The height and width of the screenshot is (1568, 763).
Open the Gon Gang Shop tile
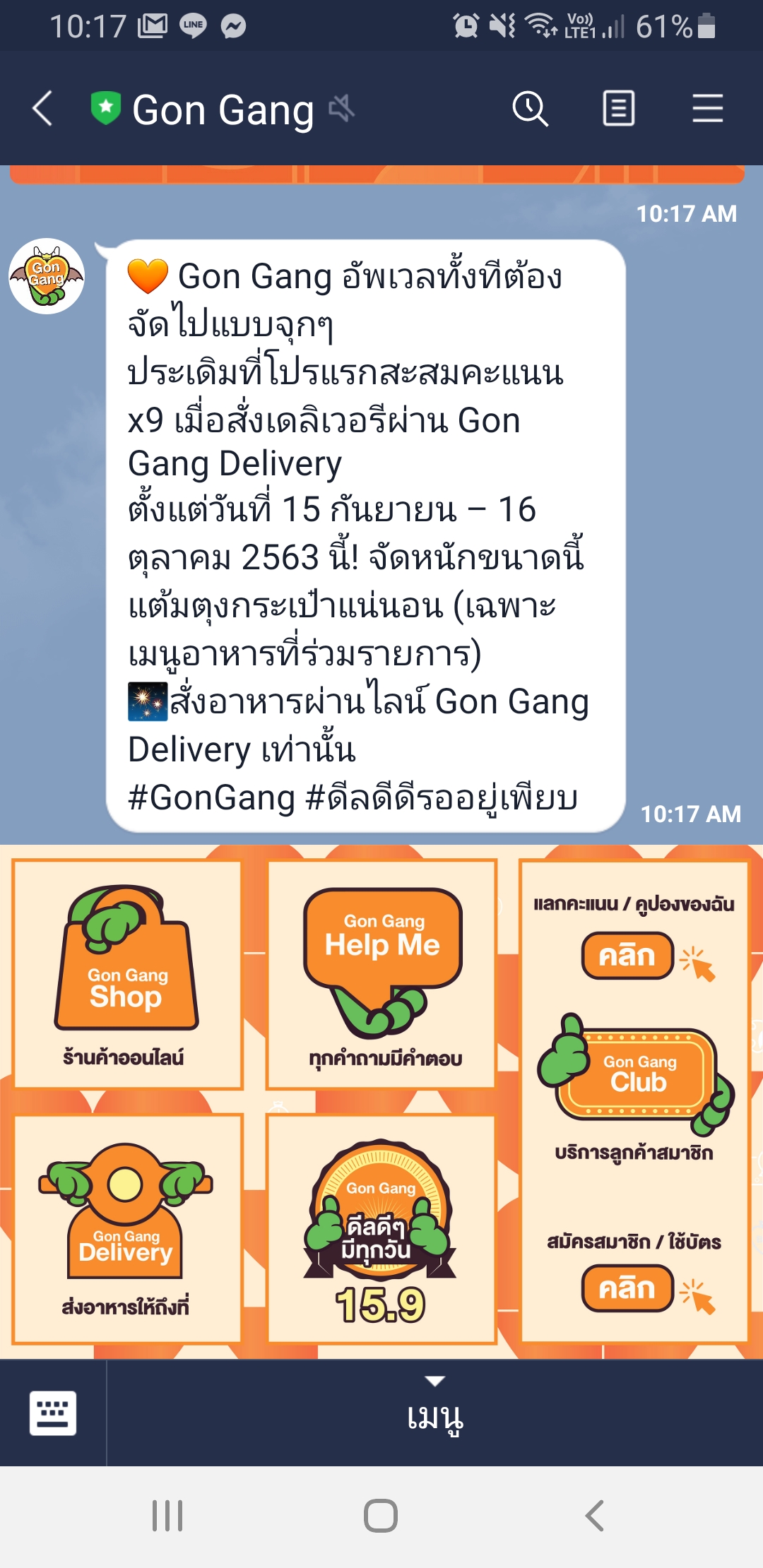click(x=128, y=975)
